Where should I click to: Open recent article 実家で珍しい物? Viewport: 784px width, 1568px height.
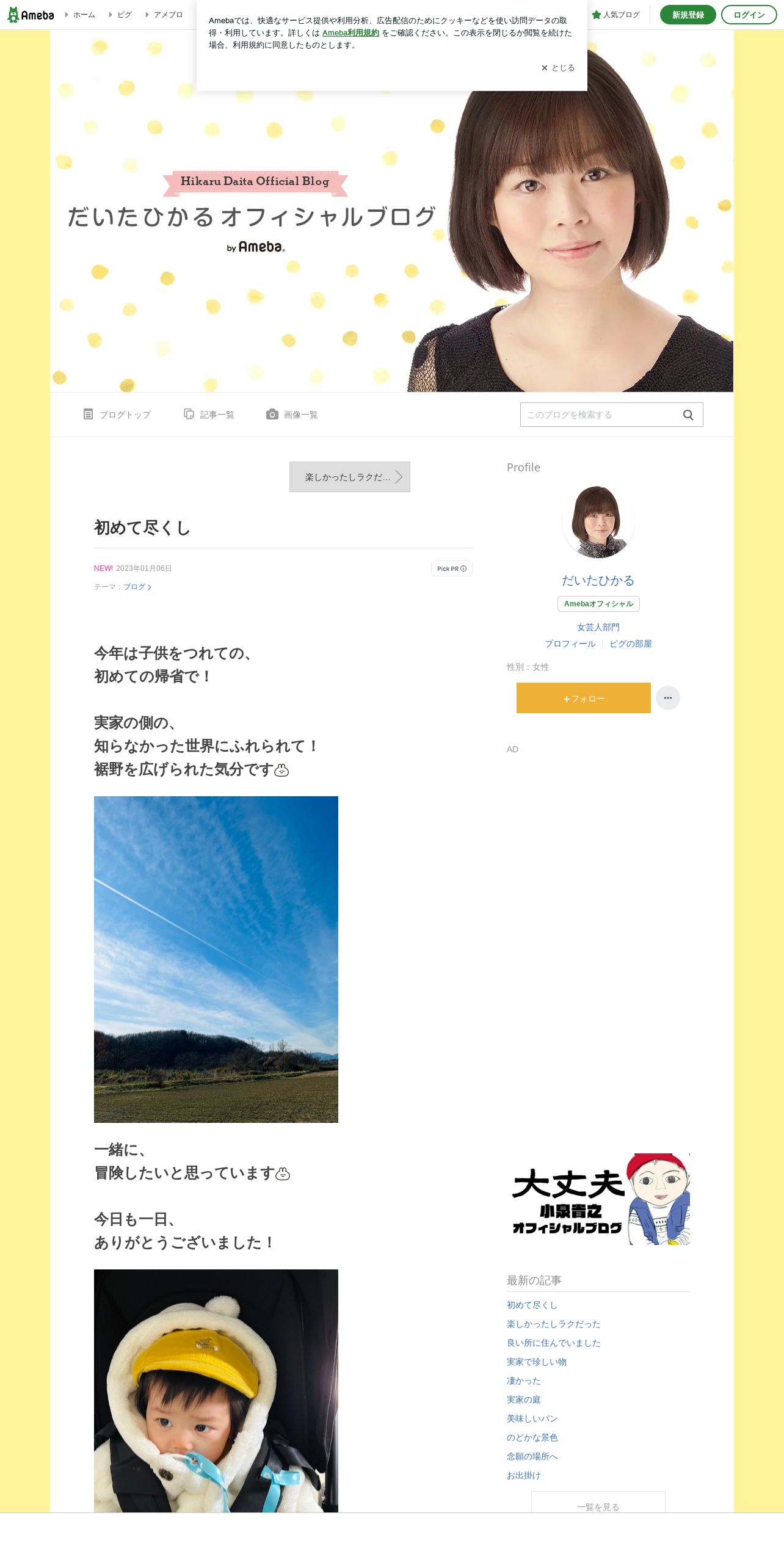click(x=537, y=1362)
